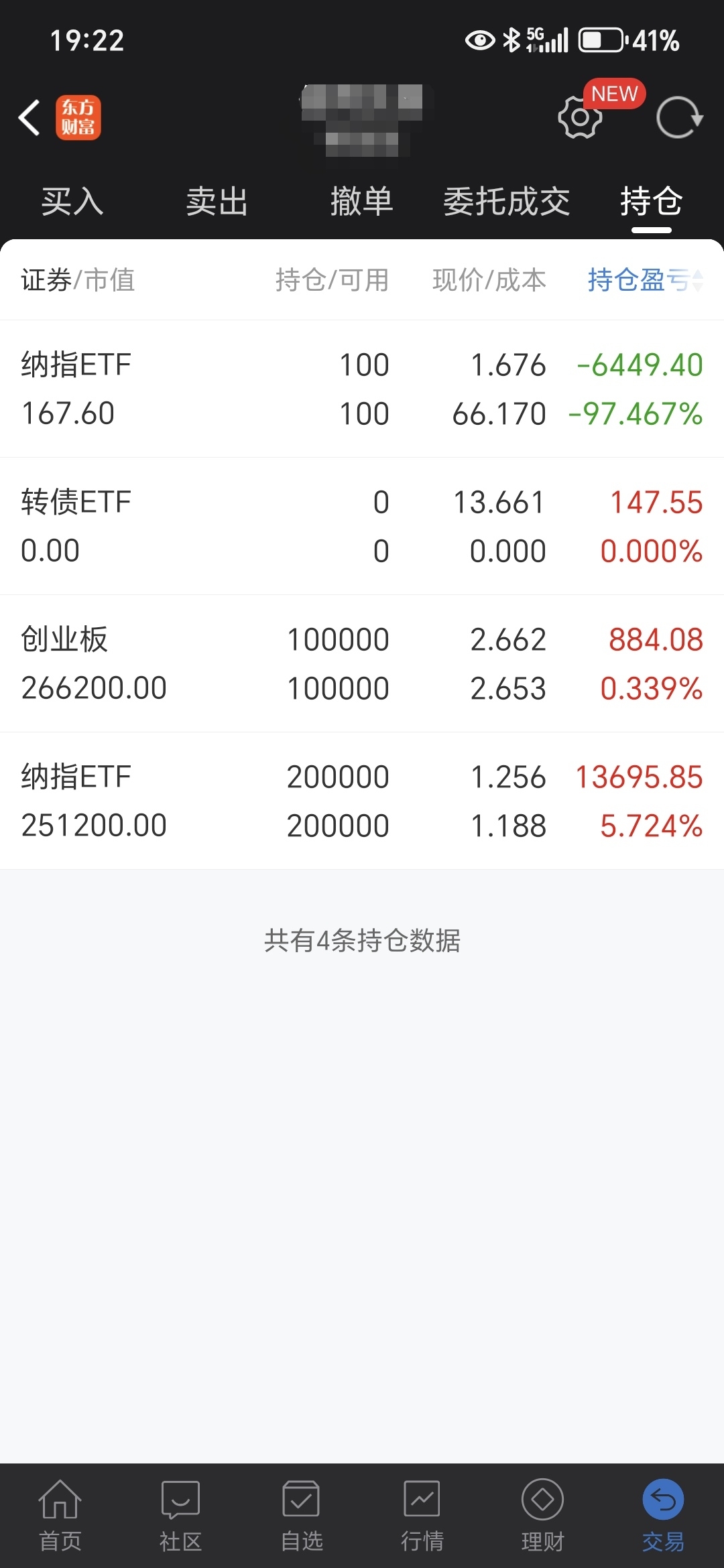This screenshot has height=1568, width=724.
Task: Open the 创业板 holding row
Action: (x=362, y=664)
